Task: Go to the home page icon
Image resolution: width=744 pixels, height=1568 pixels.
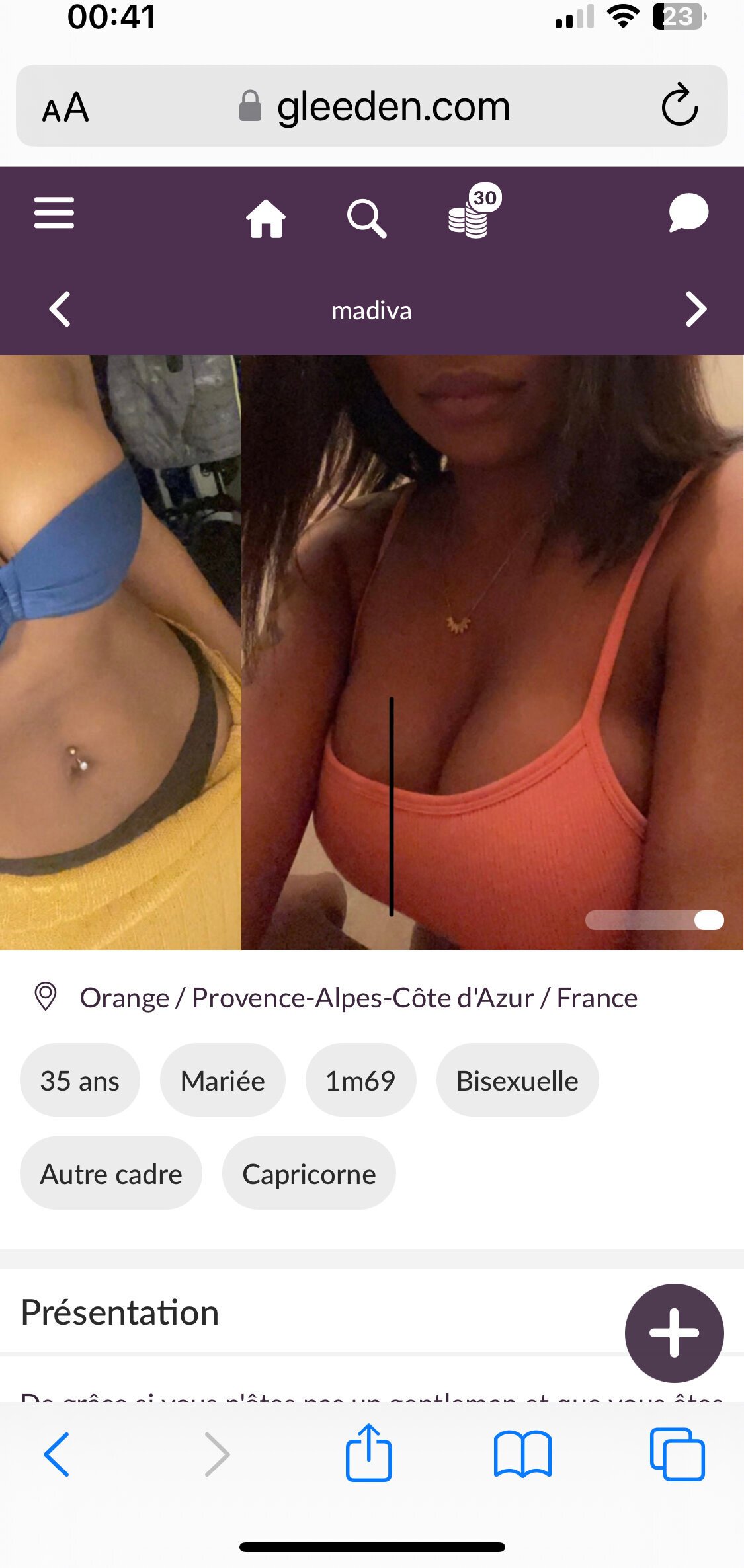Action: 266,218
